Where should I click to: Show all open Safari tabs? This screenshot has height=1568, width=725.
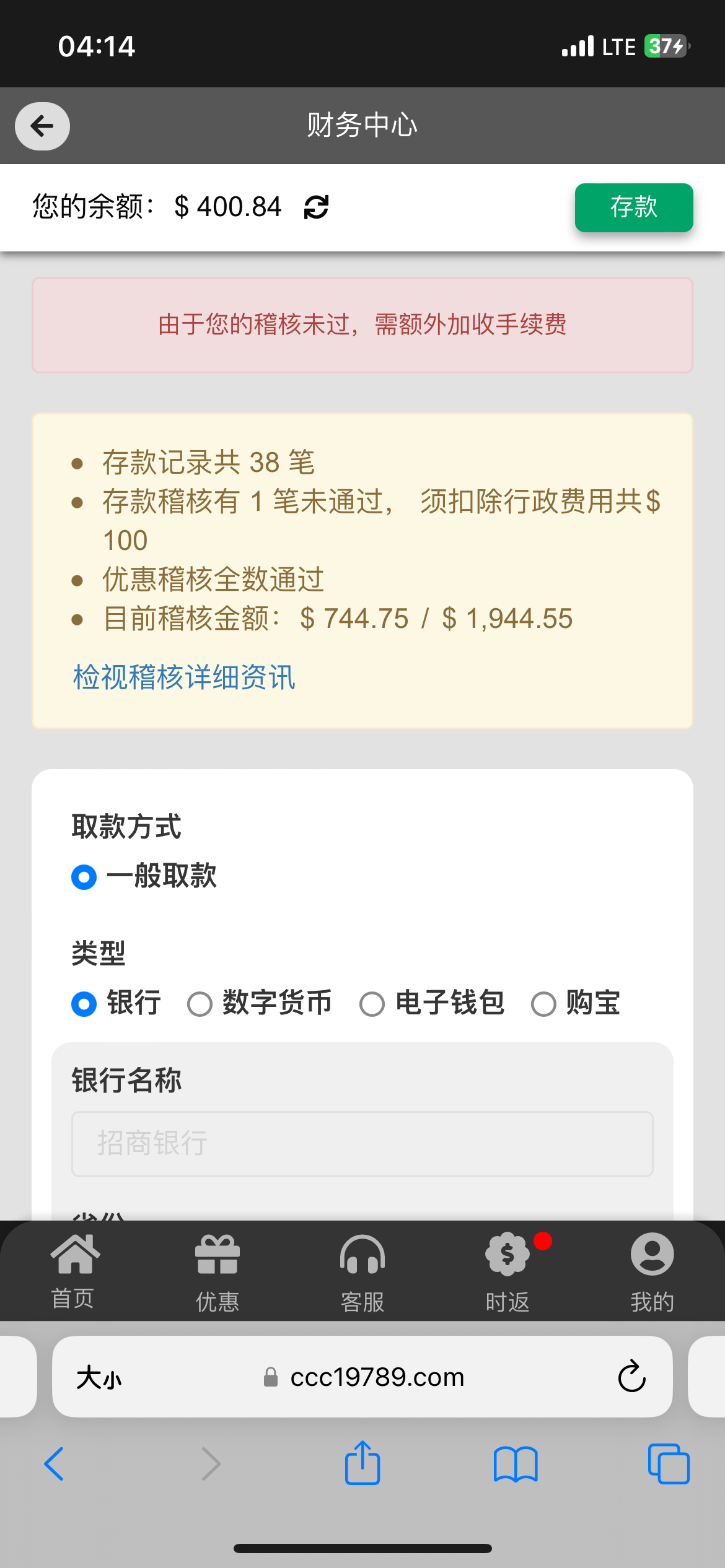[669, 1464]
